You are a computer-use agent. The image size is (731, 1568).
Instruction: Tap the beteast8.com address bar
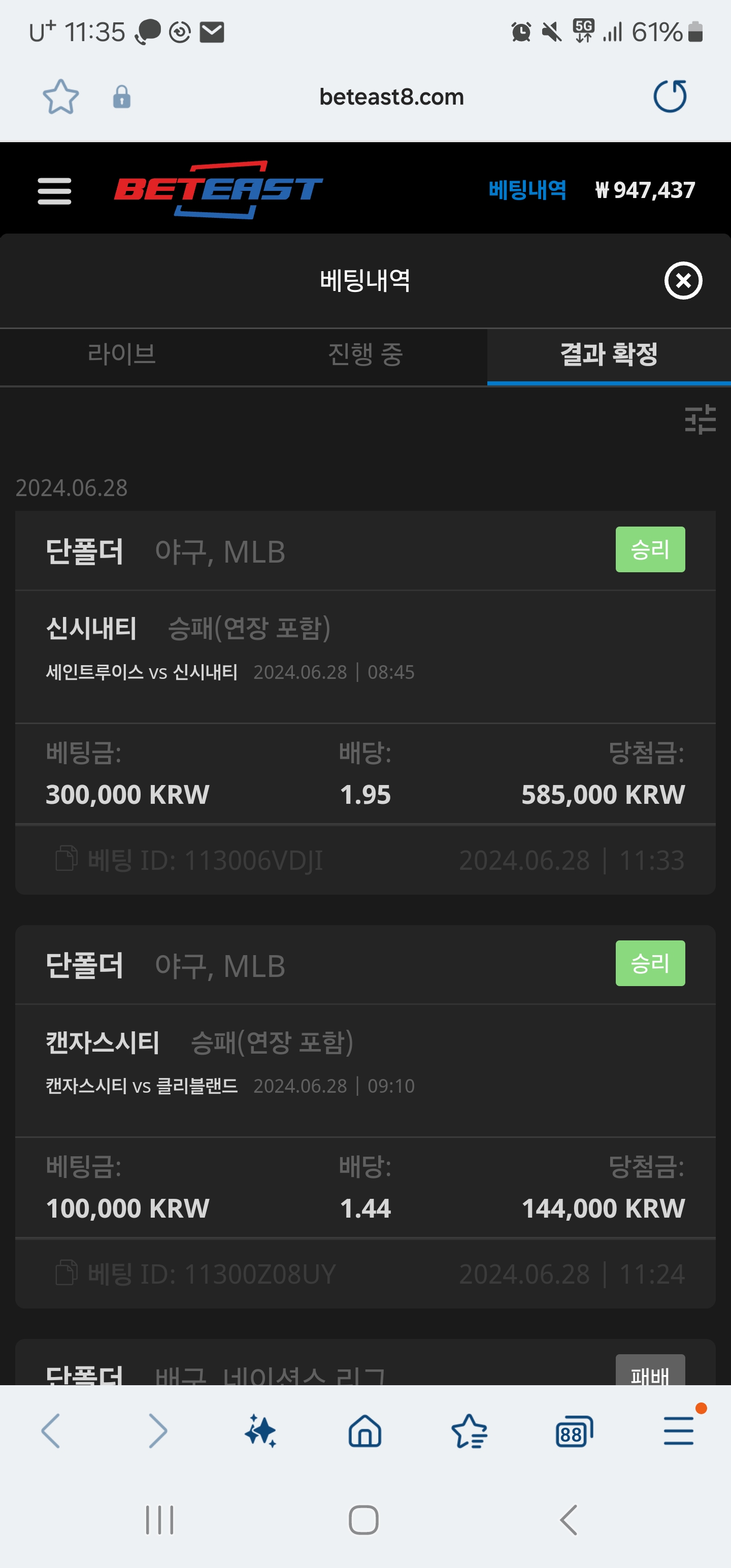point(391,97)
